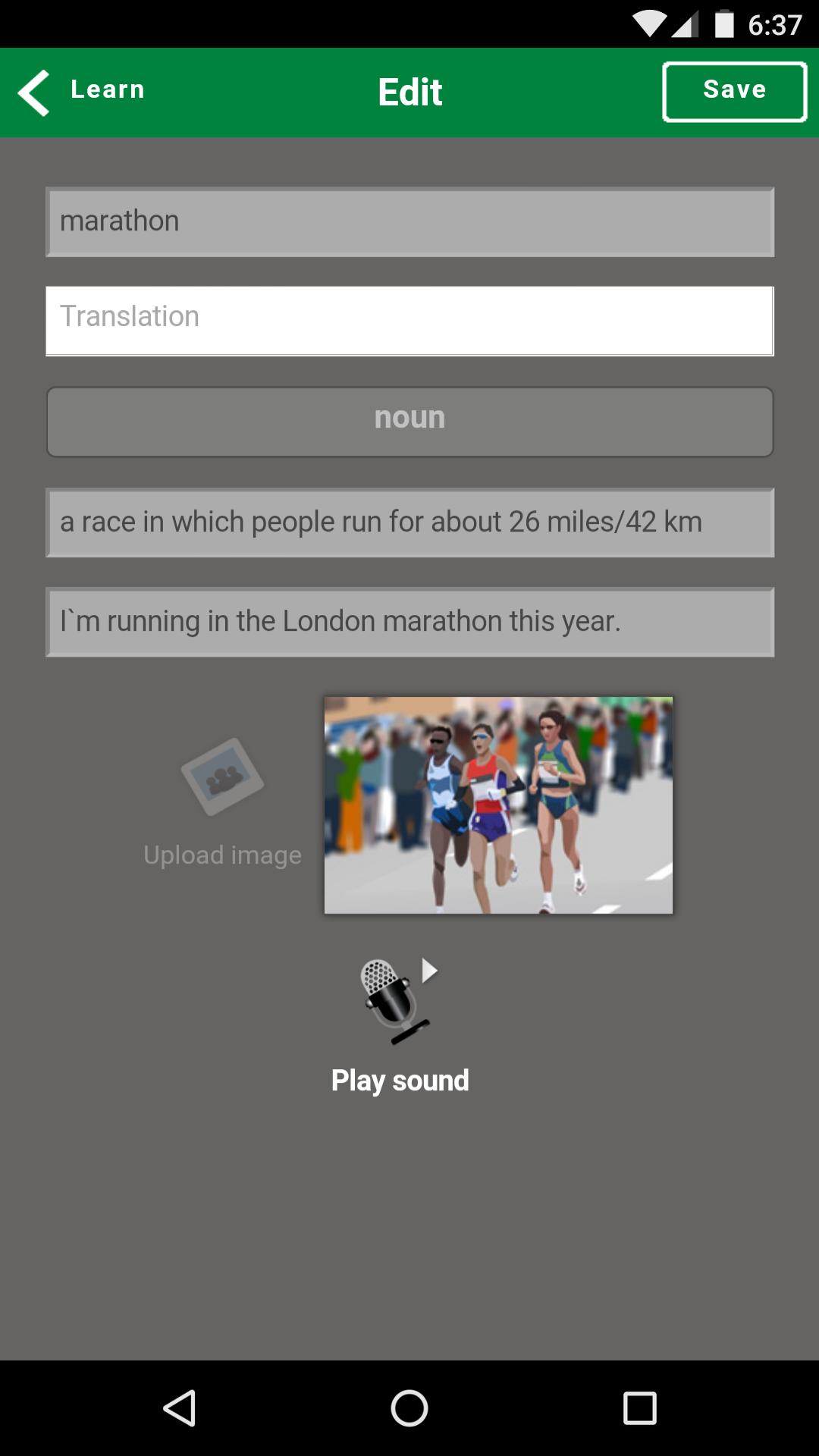819x1456 pixels.
Task: Edit the marathon word field
Action: click(x=409, y=221)
